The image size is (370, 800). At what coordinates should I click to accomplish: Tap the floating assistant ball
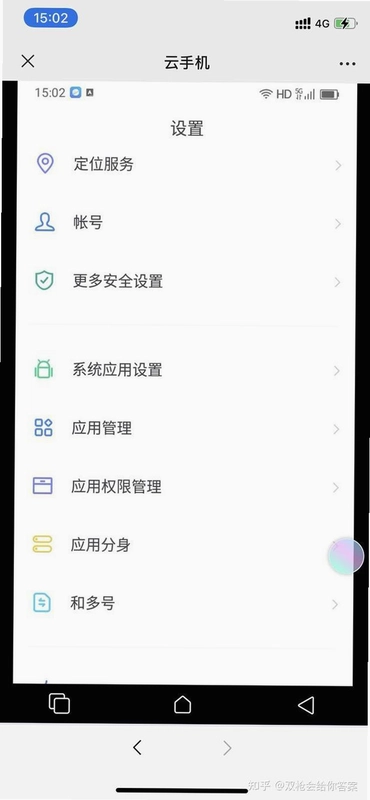point(346,556)
